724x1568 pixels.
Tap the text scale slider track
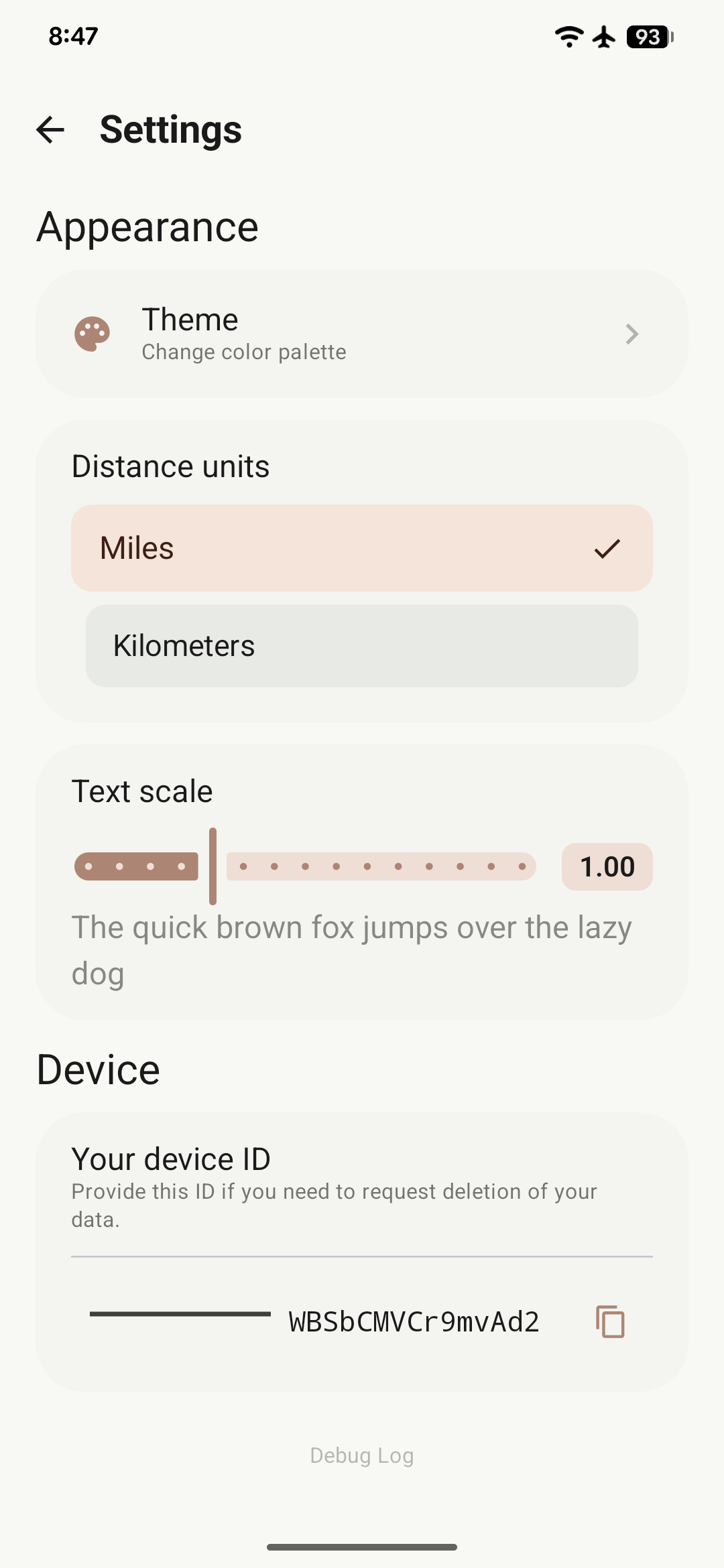pyautogui.click(x=381, y=866)
